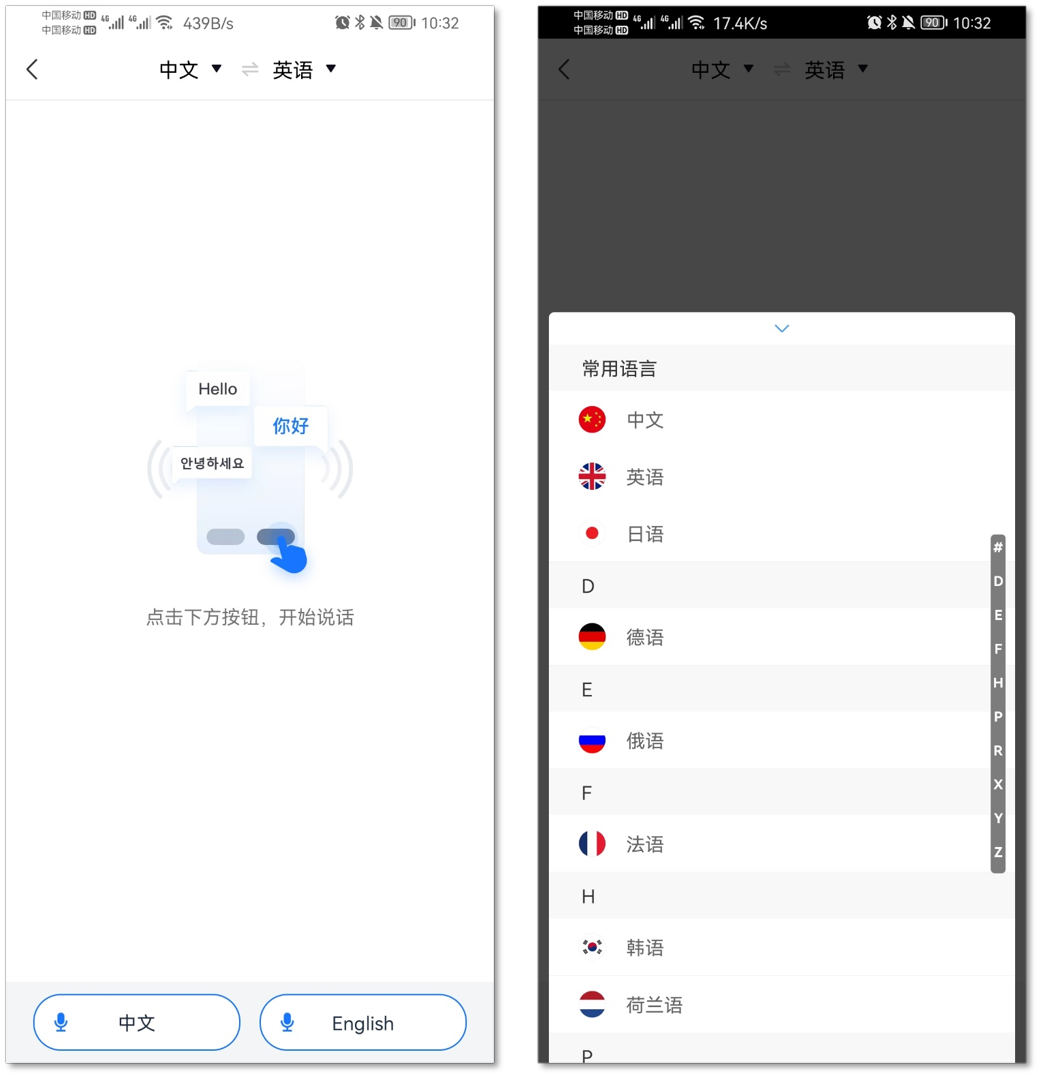Tap the English microphone button
The image size is (1041, 1078).
click(363, 1022)
